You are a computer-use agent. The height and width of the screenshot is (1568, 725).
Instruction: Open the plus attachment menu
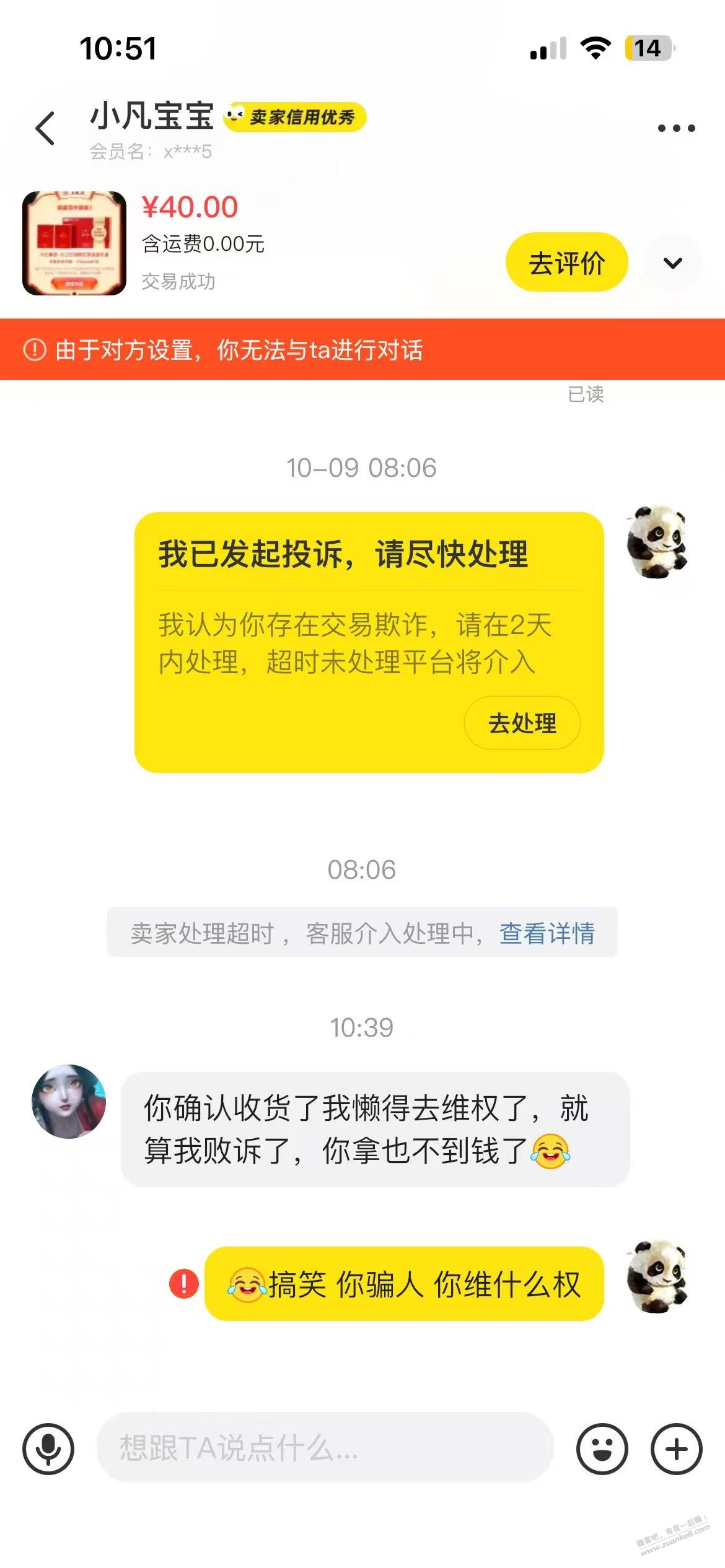pyautogui.click(x=676, y=1449)
